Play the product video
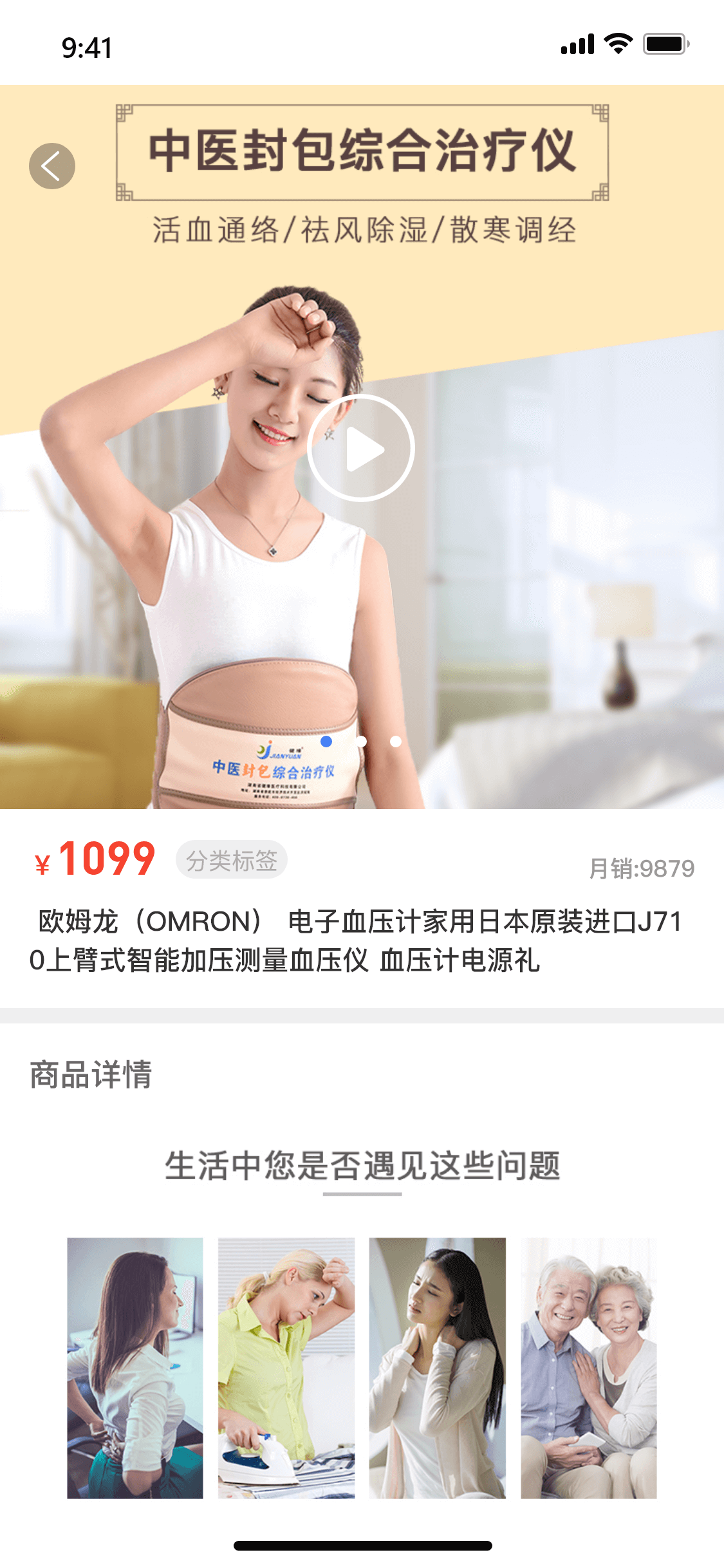 (x=361, y=448)
